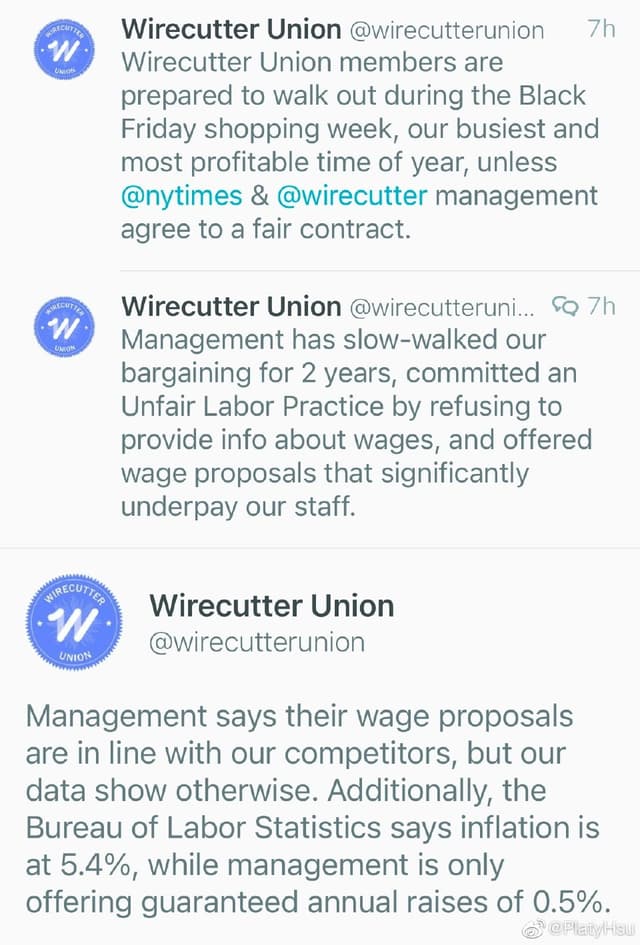Tap the avatar beside the Black Friday tweet
The width and height of the screenshot is (640, 945).
coord(64,52)
